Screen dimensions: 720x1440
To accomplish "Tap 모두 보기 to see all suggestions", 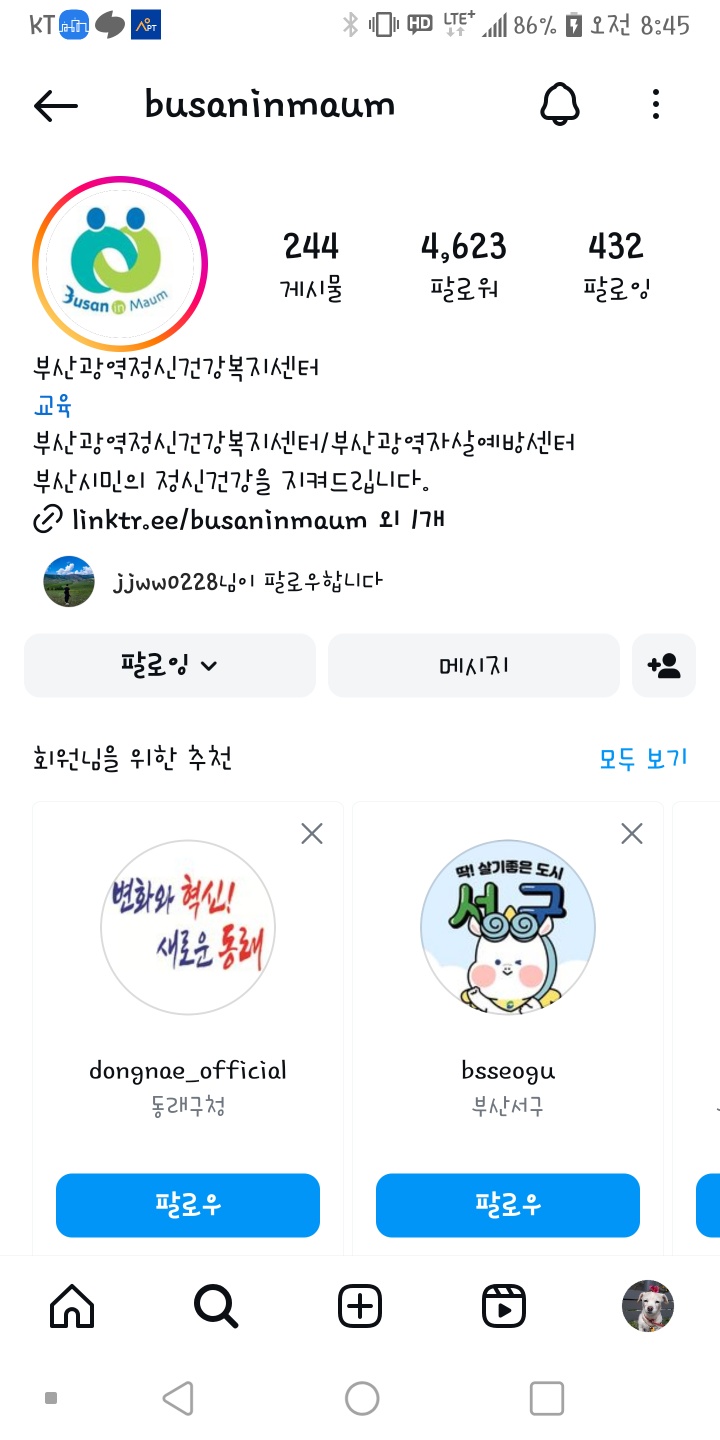I will [x=643, y=758].
